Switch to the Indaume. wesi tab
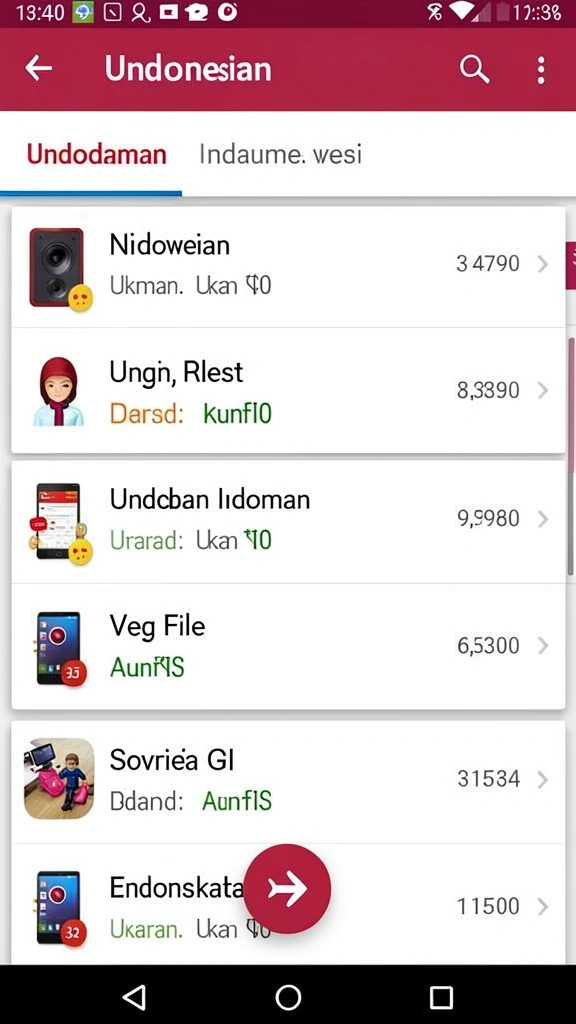The height and width of the screenshot is (1024, 576). (x=280, y=155)
